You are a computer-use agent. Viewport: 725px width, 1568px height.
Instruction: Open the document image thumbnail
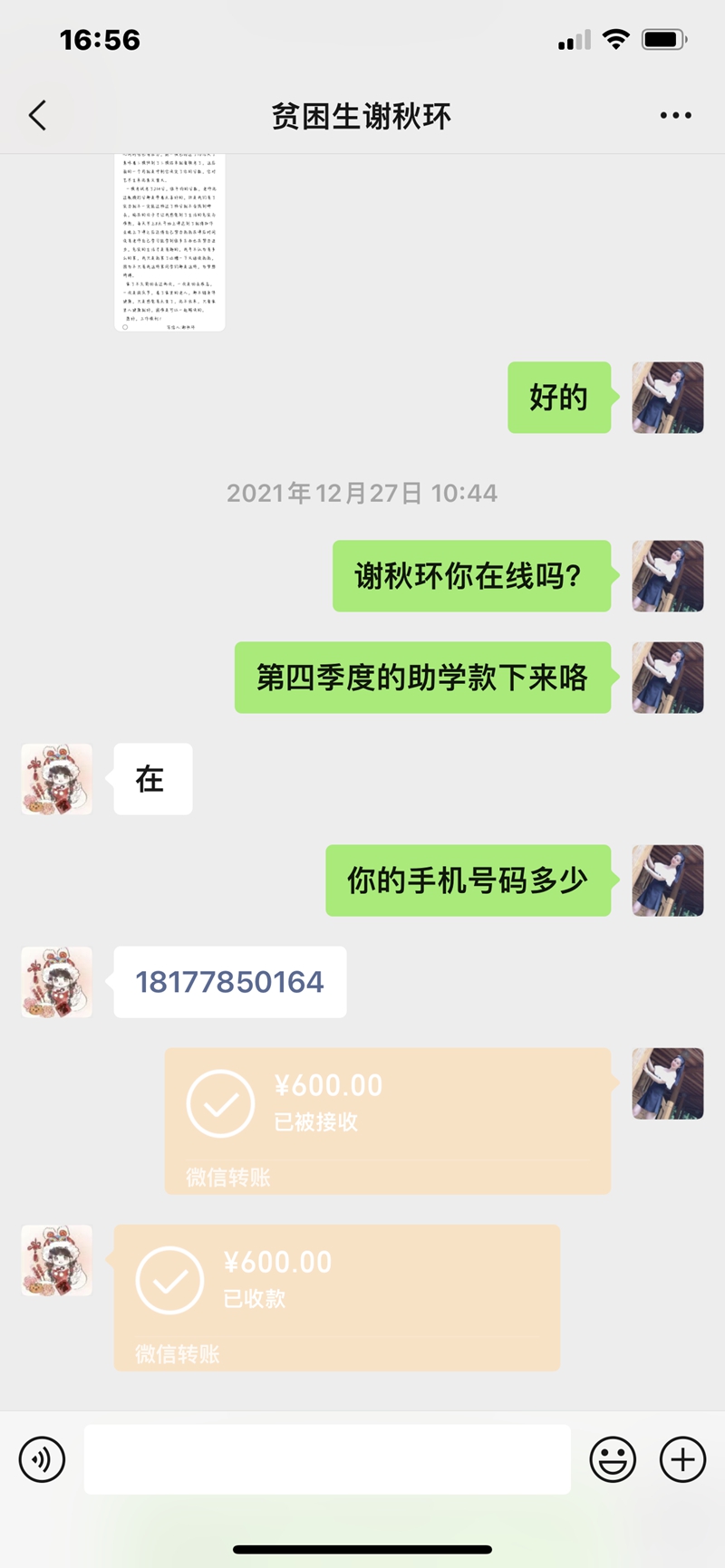point(169,242)
